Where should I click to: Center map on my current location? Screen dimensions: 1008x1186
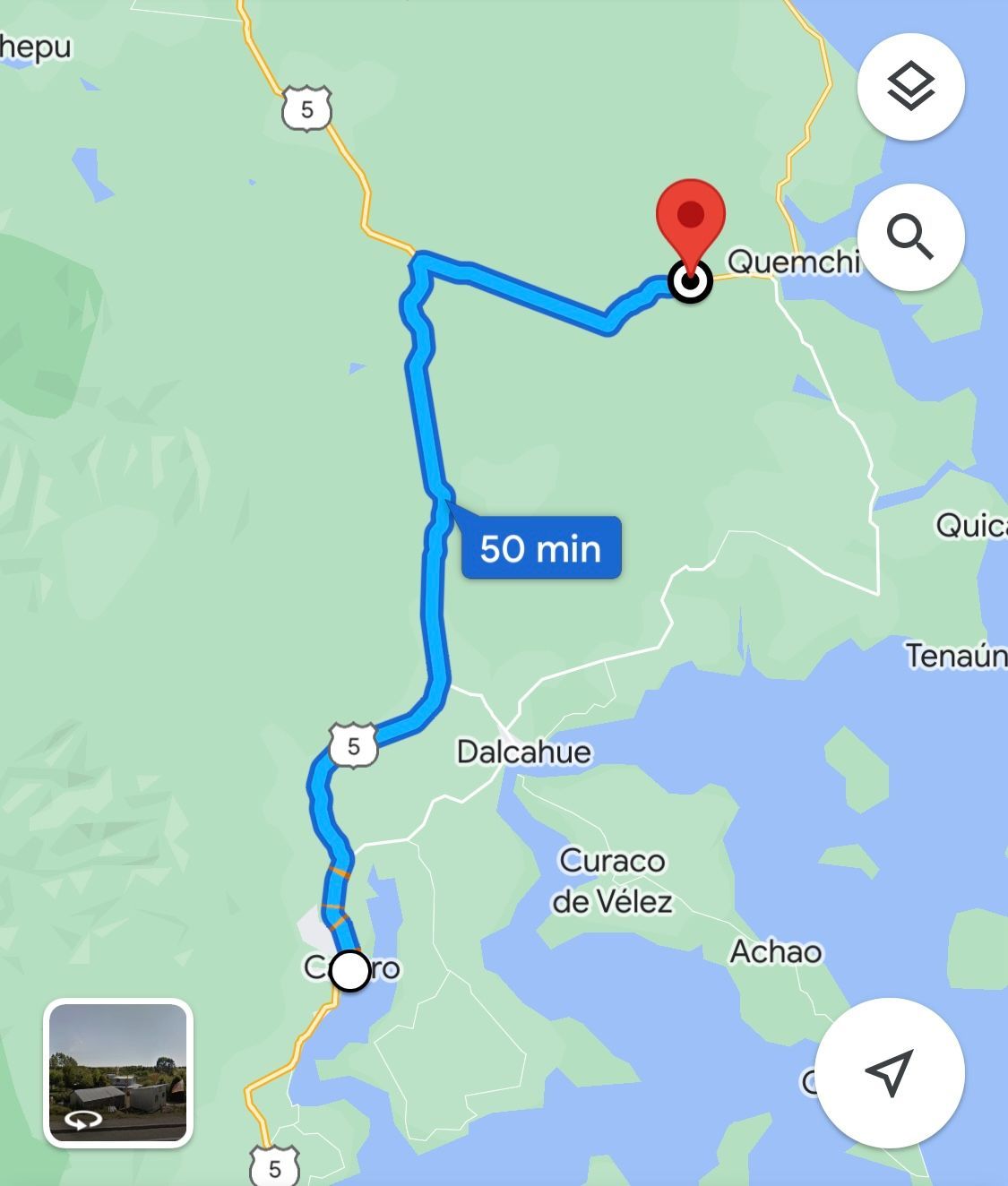tap(889, 1072)
